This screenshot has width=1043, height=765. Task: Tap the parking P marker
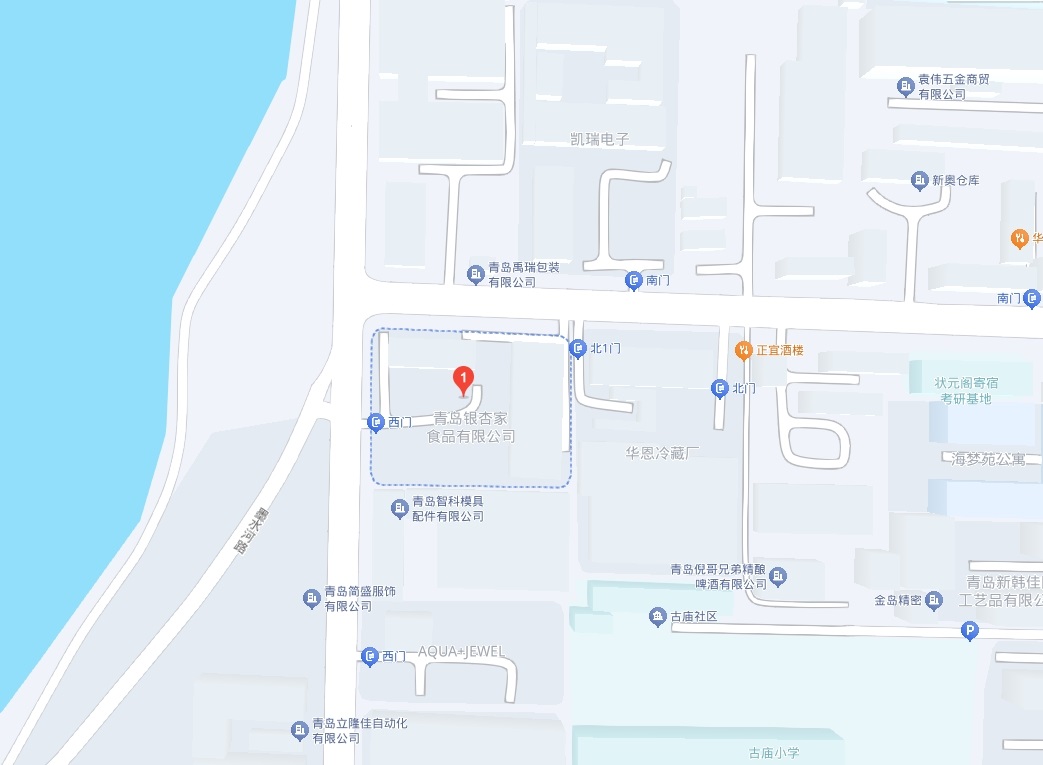[968, 631]
